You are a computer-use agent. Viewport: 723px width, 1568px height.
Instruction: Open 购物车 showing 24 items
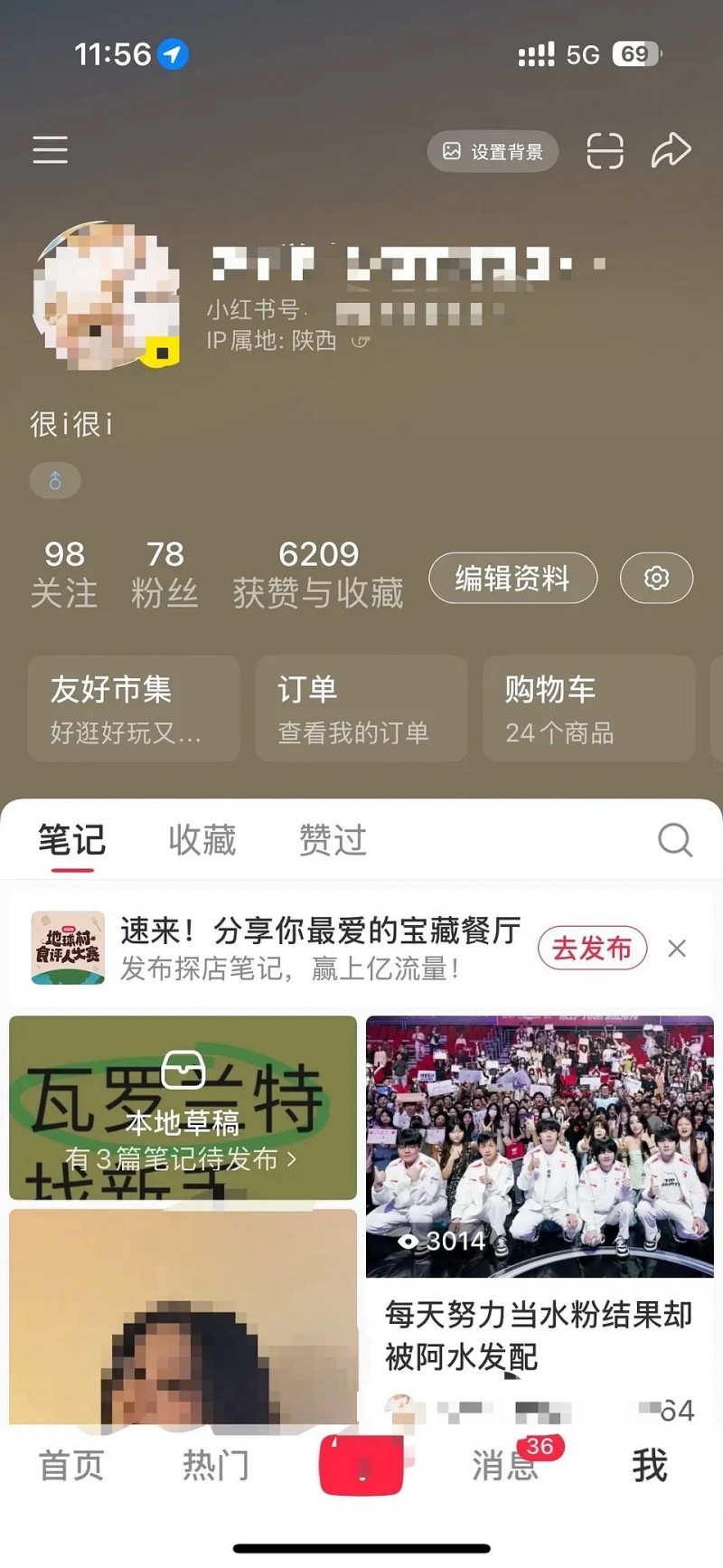coord(588,708)
